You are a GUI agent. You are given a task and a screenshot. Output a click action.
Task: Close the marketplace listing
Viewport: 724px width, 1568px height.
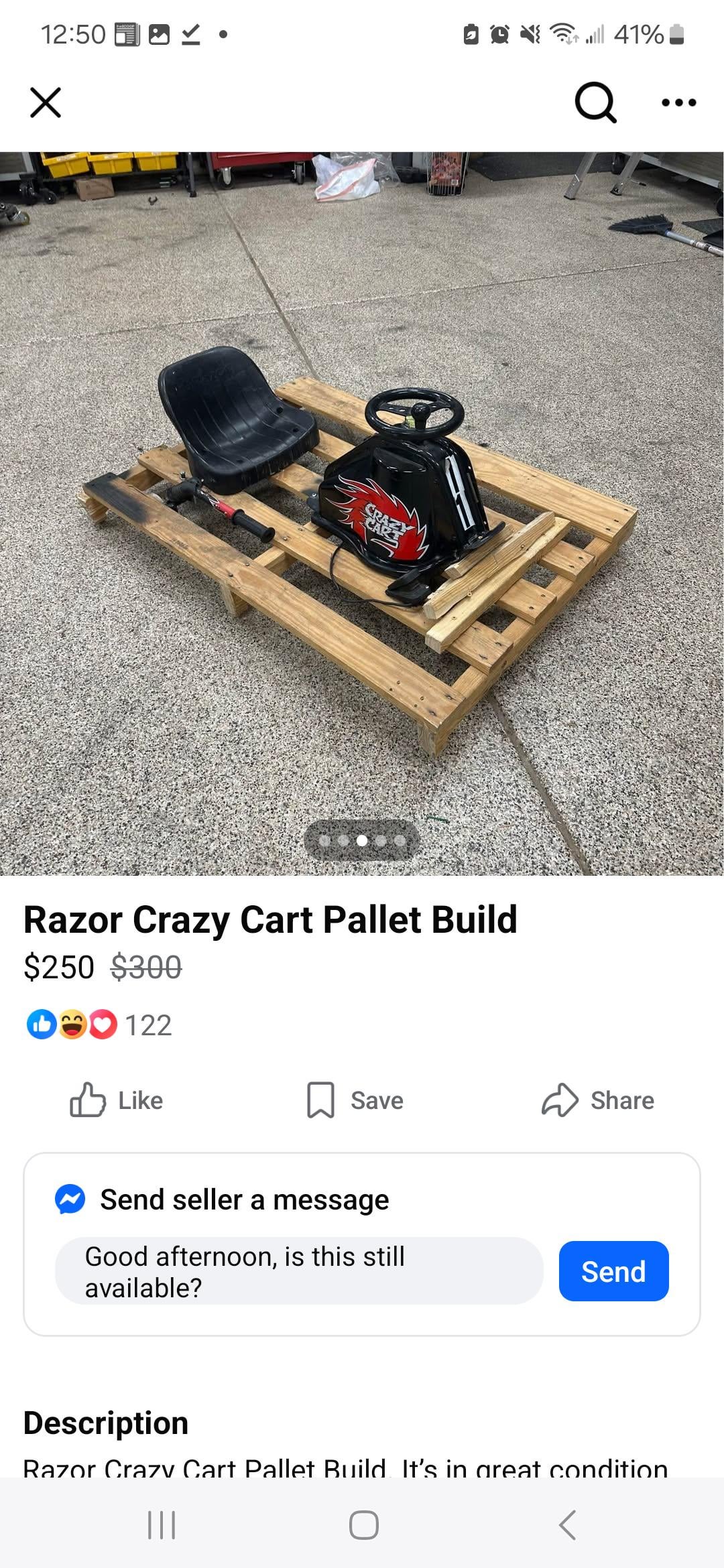pos(46,103)
